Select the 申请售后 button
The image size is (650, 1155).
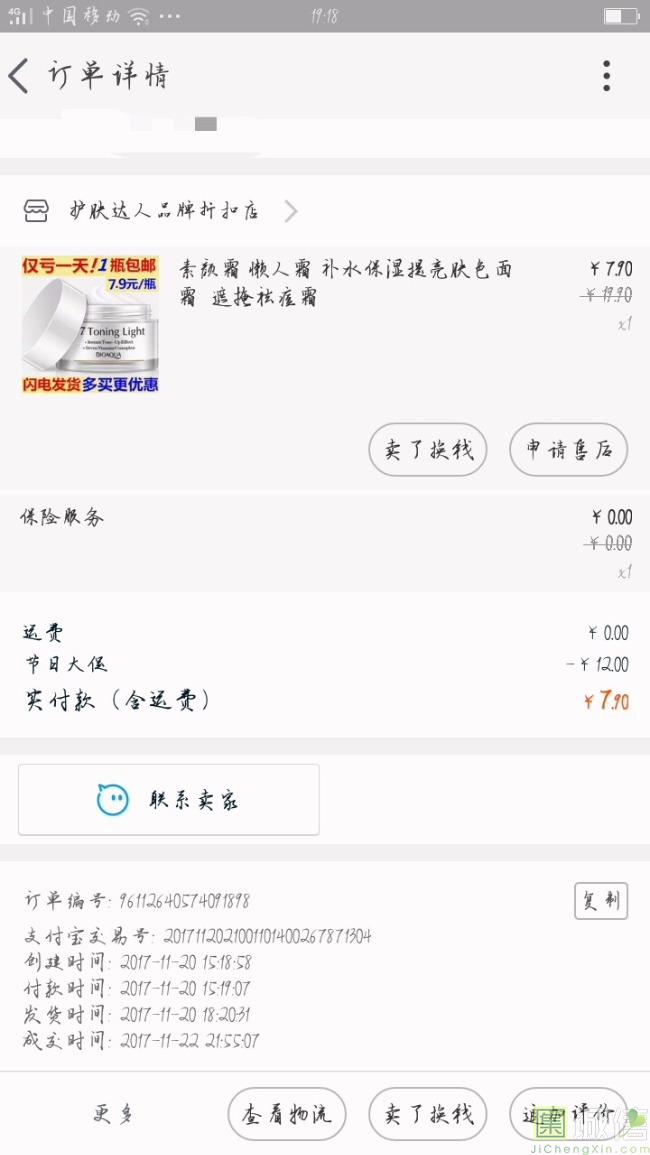tap(568, 450)
